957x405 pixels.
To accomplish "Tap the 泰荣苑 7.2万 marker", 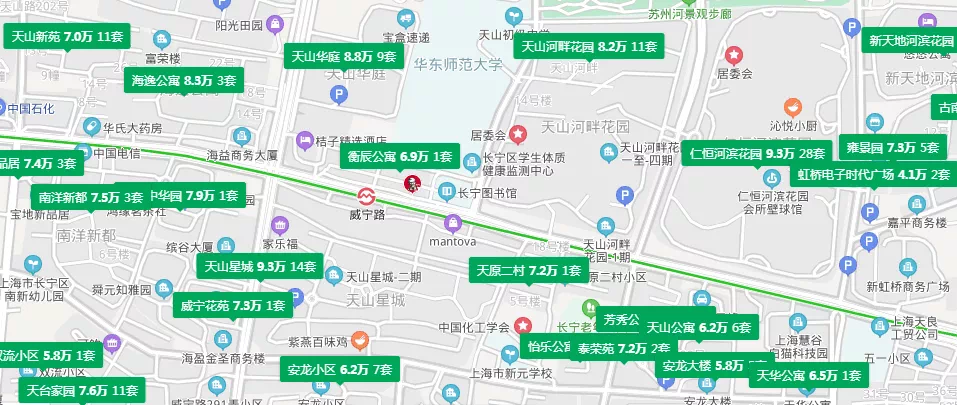I will (x=620, y=349).
